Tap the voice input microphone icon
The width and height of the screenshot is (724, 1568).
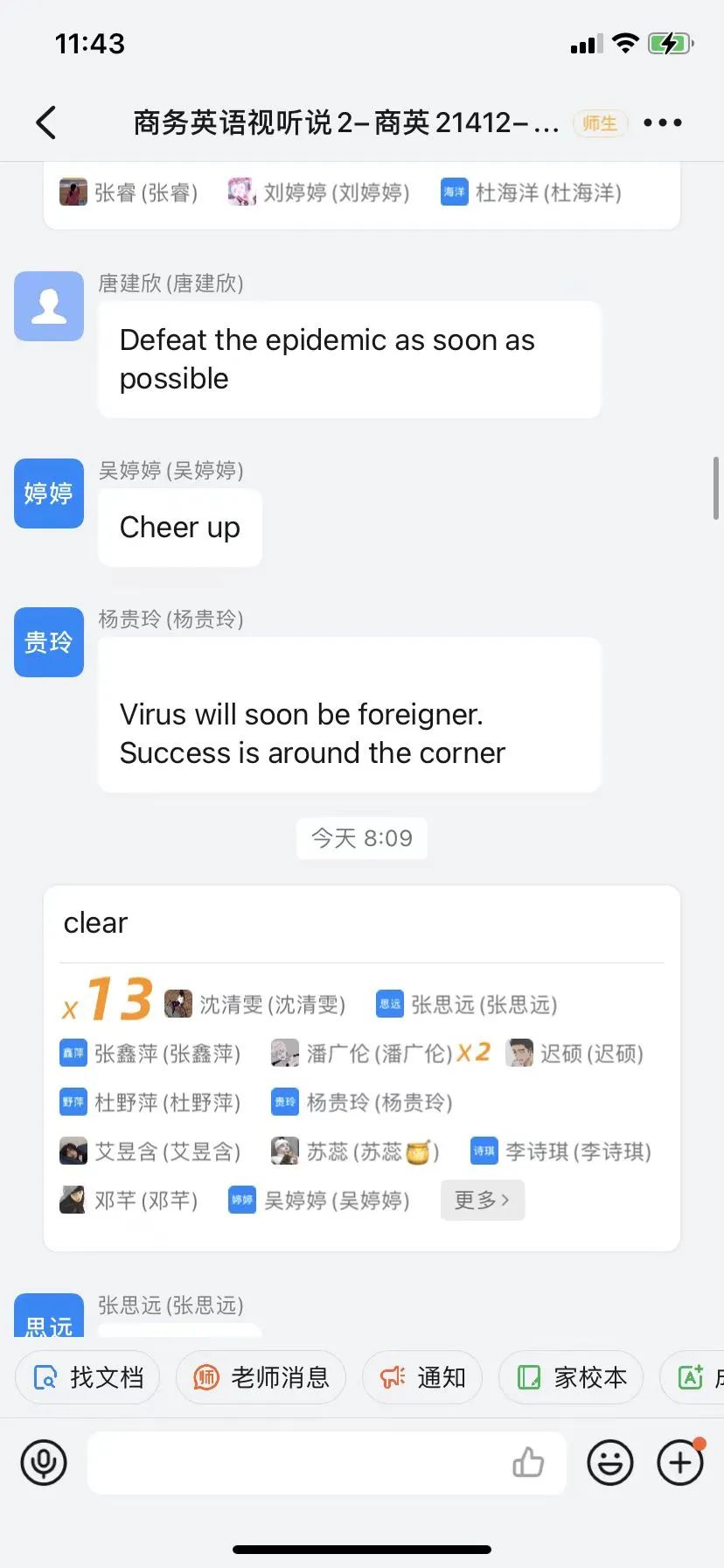44,1462
